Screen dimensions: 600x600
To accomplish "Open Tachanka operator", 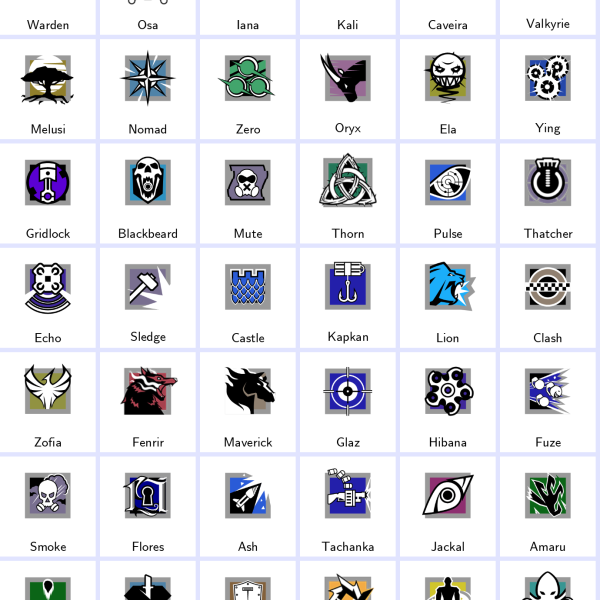I will coord(348,496).
